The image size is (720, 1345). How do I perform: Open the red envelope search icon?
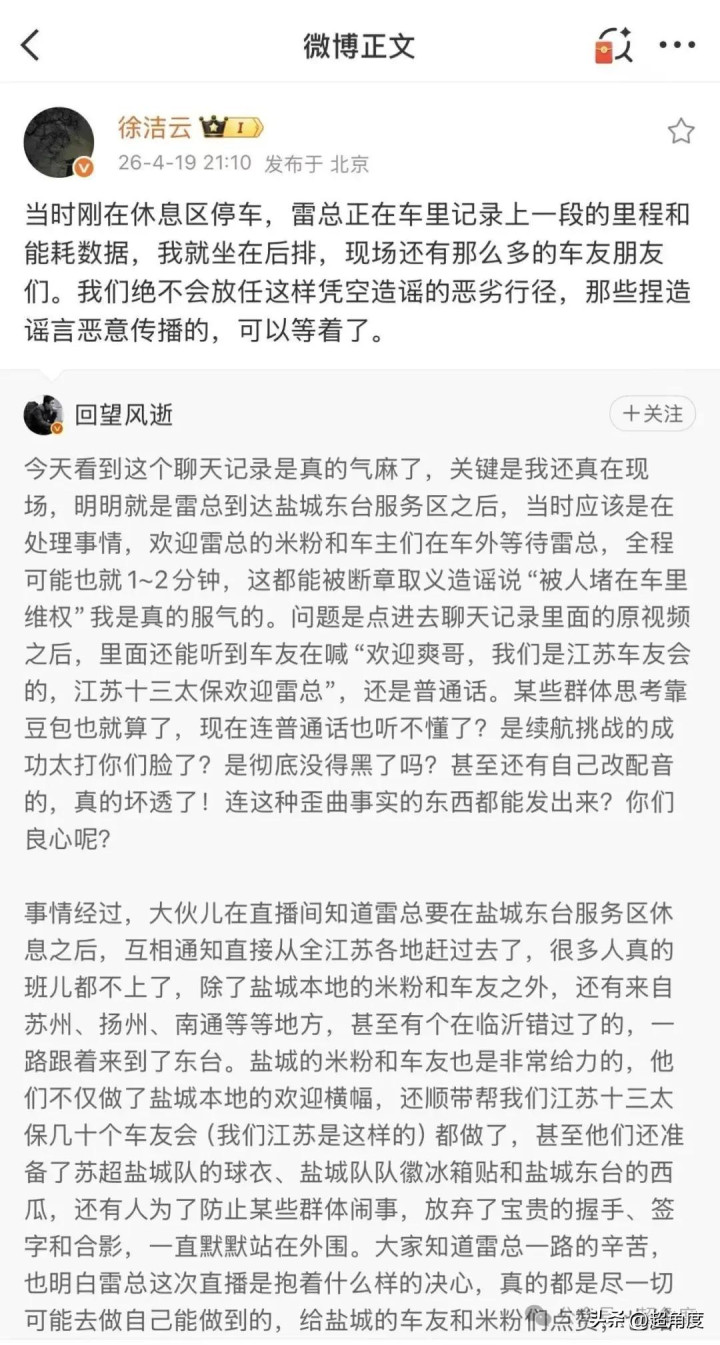click(x=613, y=45)
